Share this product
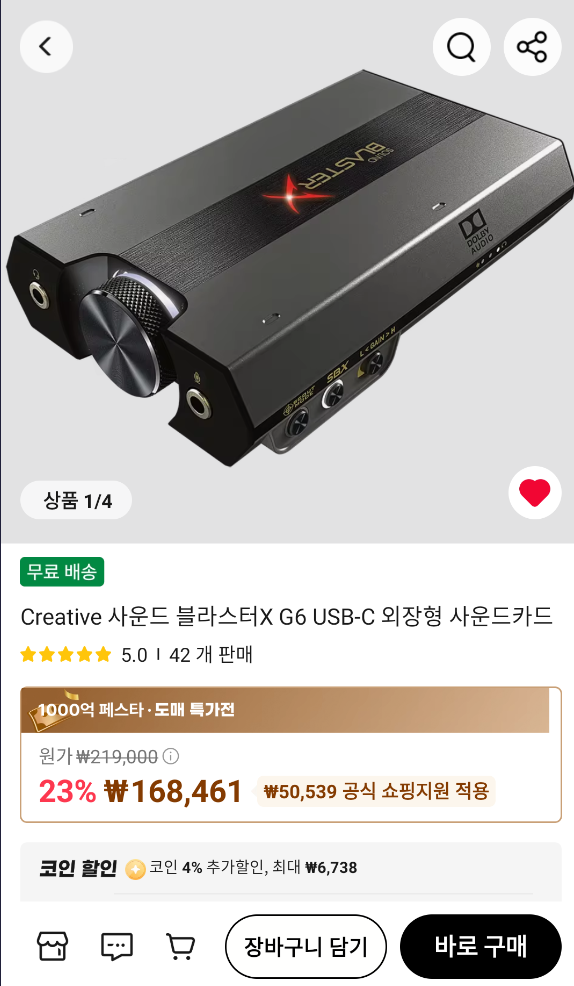The height and width of the screenshot is (986, 574). coord(532,47)
